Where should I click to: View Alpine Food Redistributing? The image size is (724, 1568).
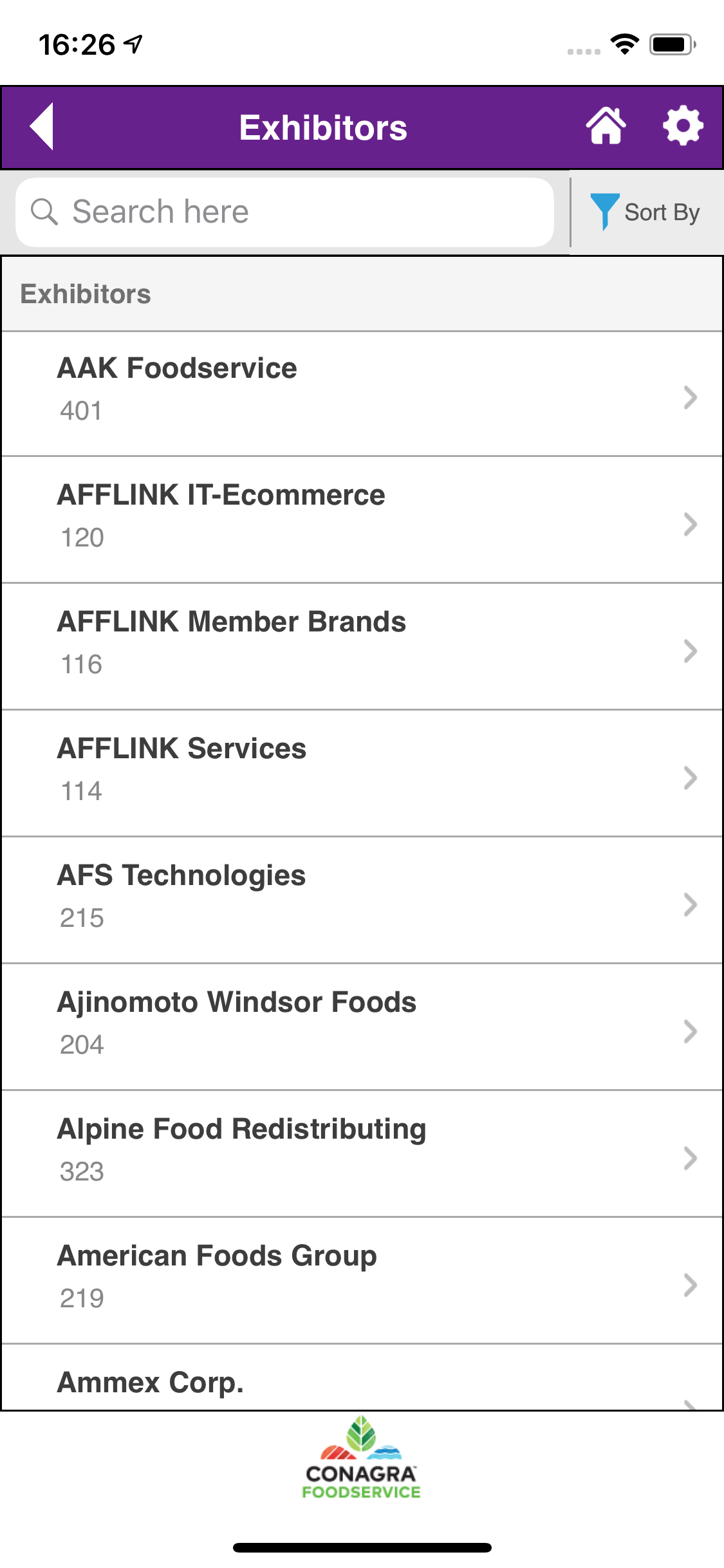coord(362,1154)
